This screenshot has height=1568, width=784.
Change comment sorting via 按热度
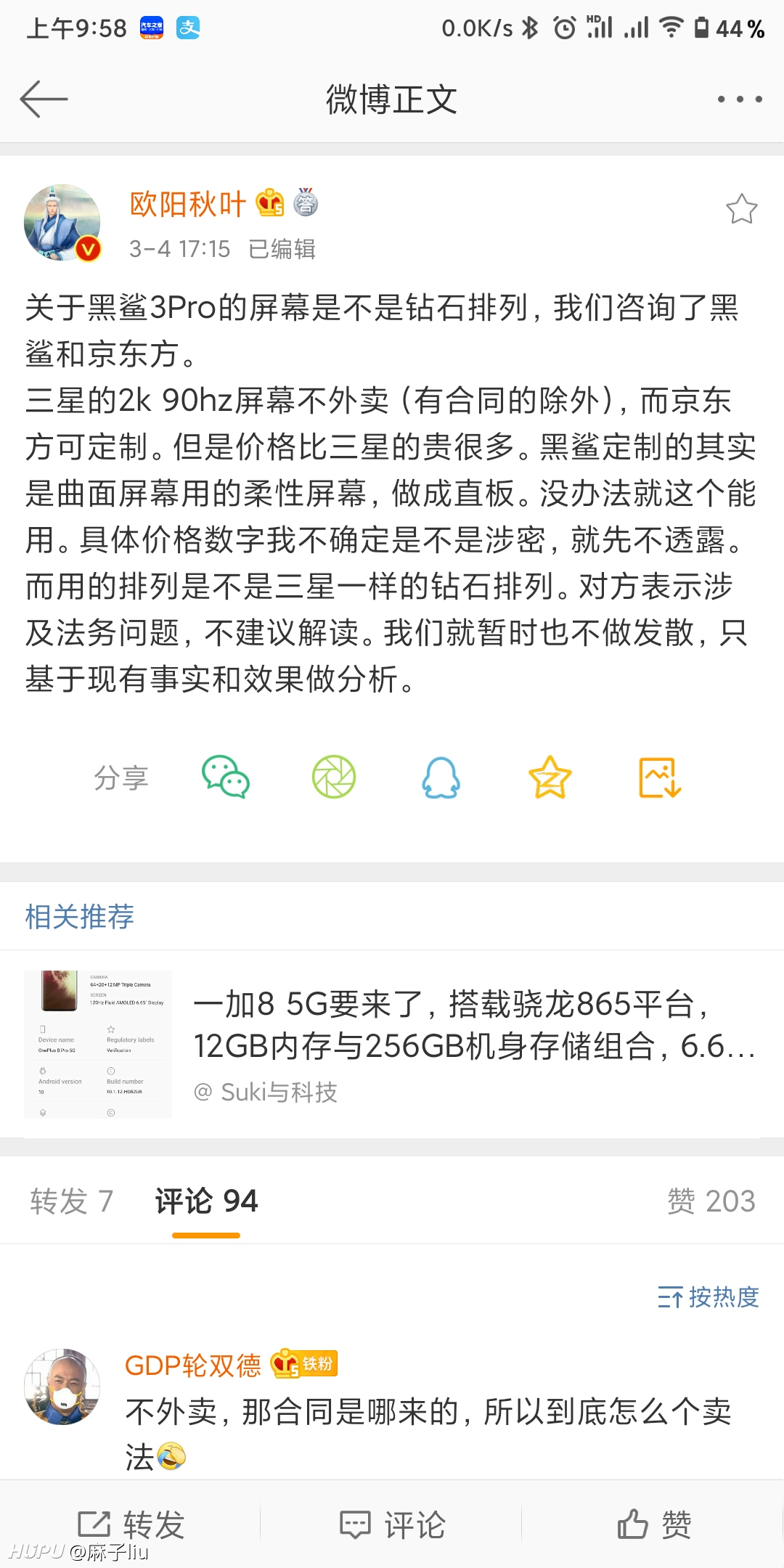pyautogui.click(x=708, y=1297)
